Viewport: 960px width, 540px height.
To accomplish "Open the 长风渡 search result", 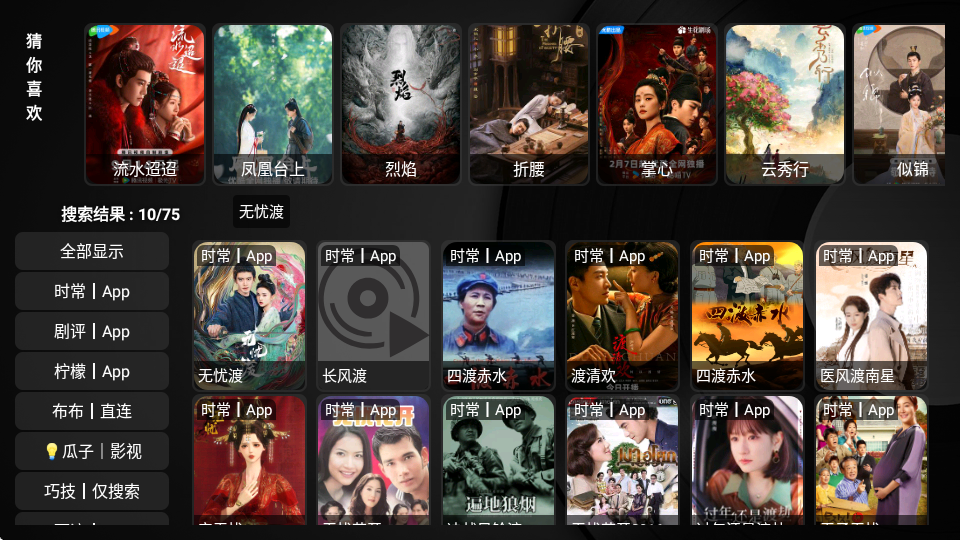I will [x=373, y=316].
